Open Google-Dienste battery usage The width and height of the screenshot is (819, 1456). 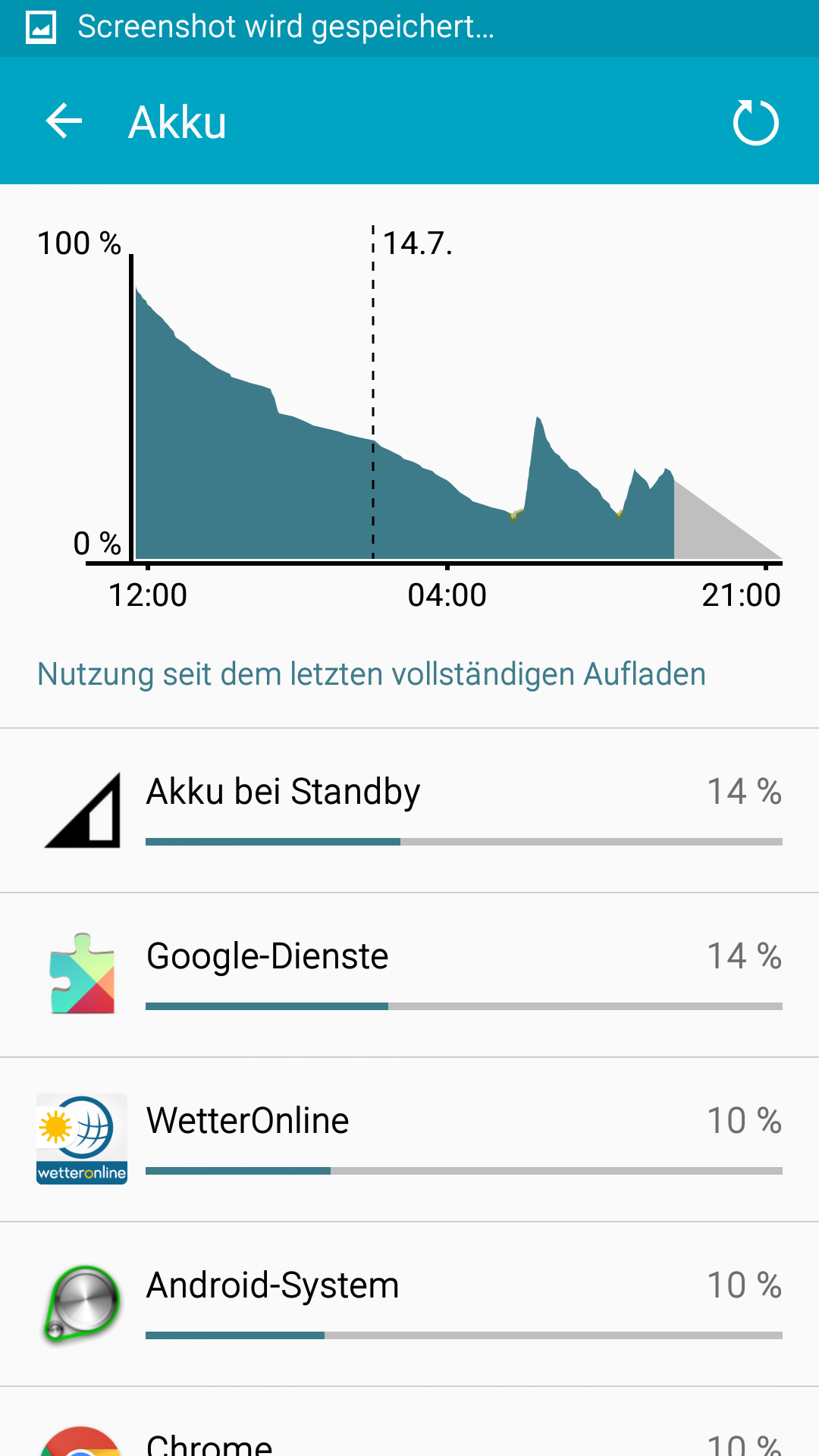pos(409,974)
